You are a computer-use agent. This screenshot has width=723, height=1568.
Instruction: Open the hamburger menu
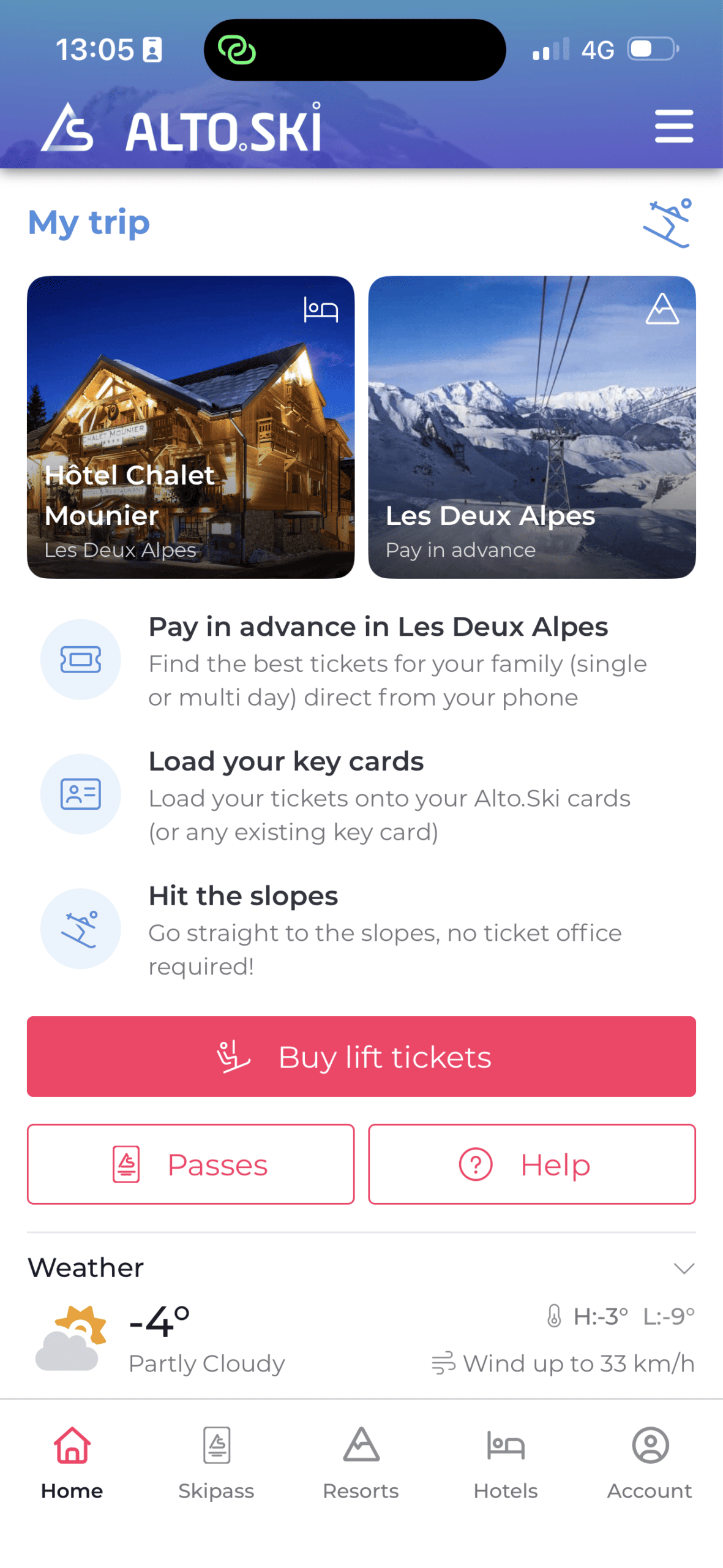[x=673, y=126]
